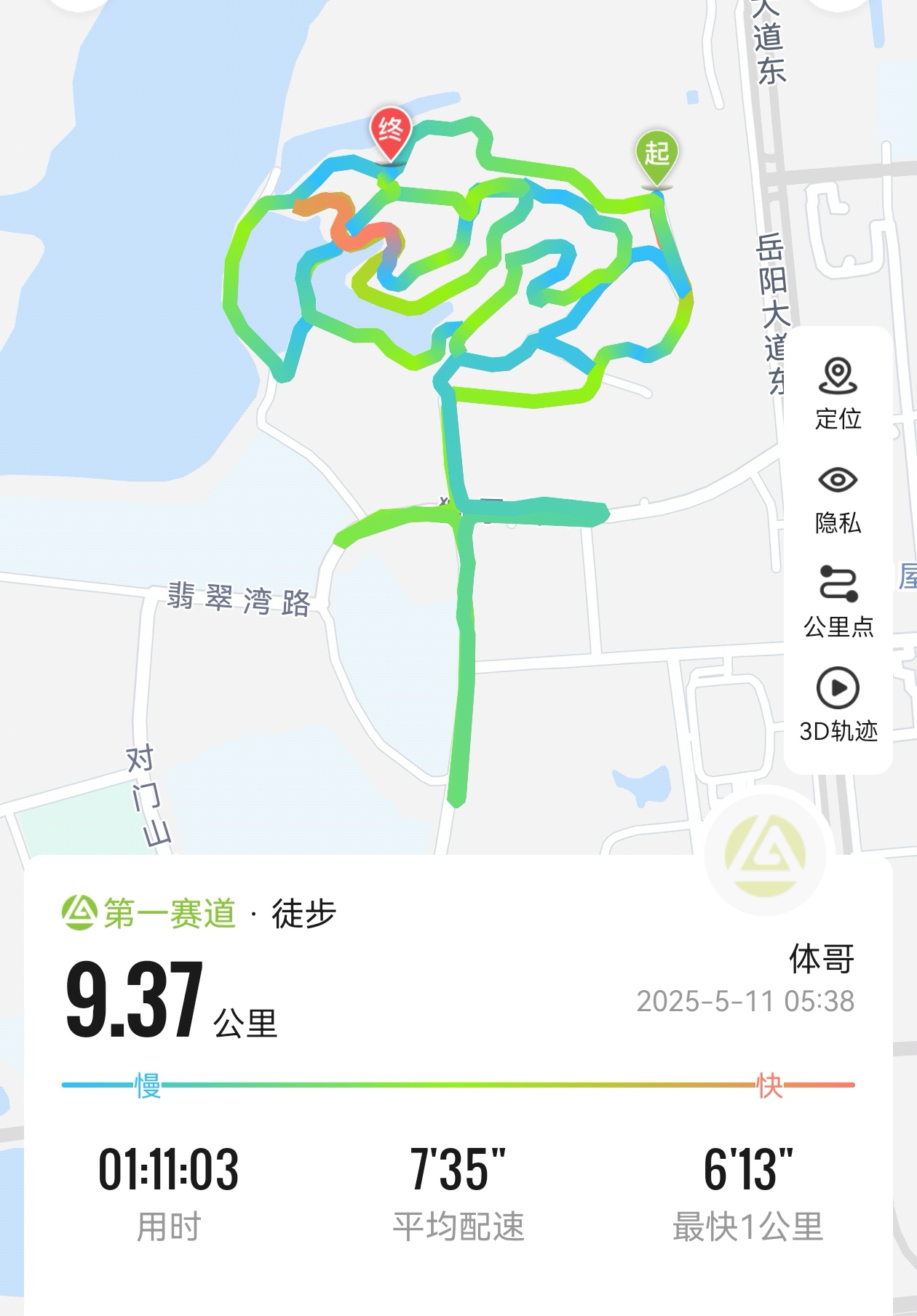The width and height of the screenshot is (917, 1316).
Task: Play the 3D轨迹 track animation
Action: coord(838,704)
